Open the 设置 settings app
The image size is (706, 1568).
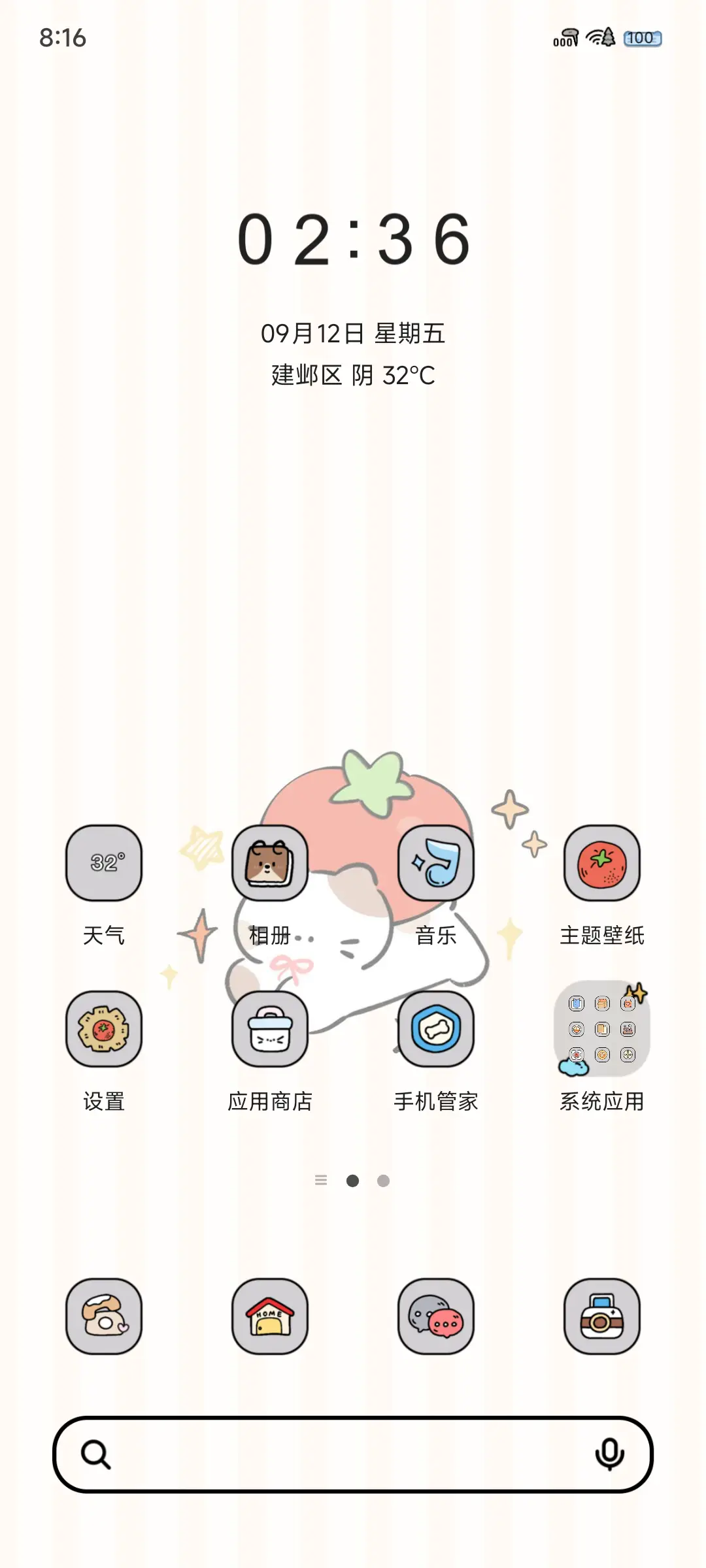(x=103, y=1029)
